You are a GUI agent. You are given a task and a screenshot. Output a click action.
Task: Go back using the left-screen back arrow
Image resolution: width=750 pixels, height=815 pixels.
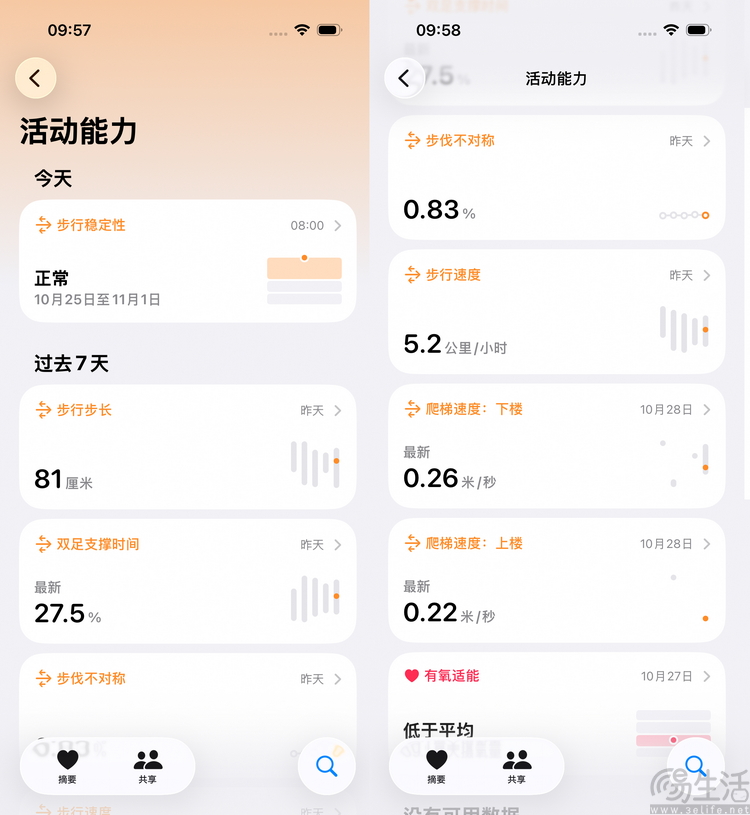35,78
